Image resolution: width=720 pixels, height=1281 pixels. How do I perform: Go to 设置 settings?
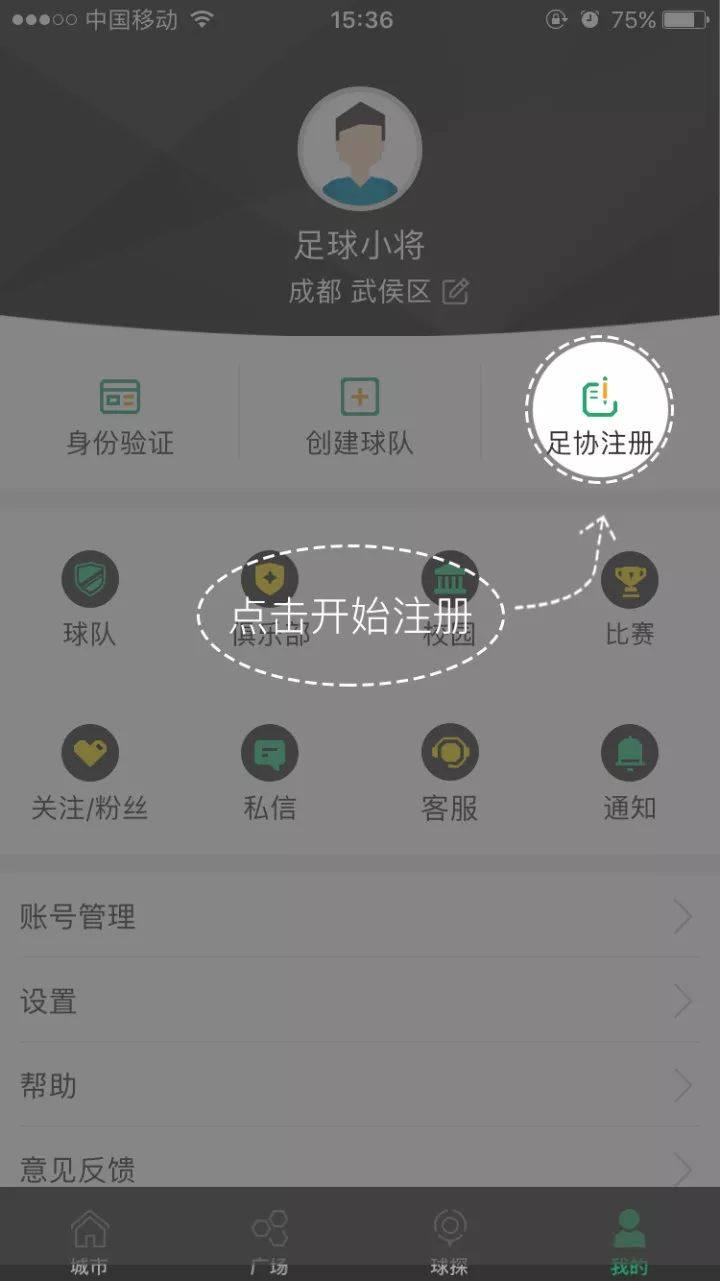(x=360, y=1001)
